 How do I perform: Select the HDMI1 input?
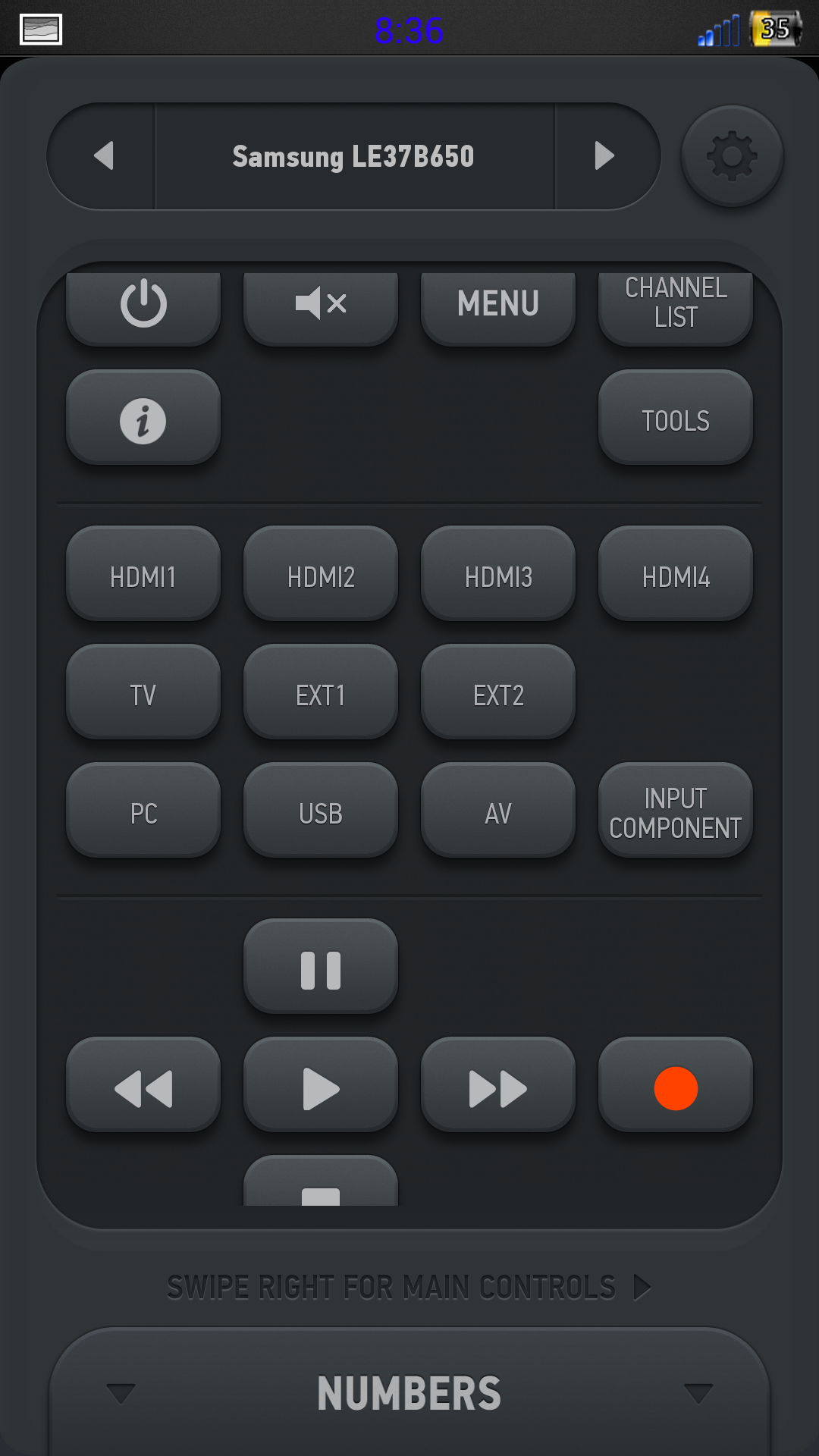[x=143, y=575]
